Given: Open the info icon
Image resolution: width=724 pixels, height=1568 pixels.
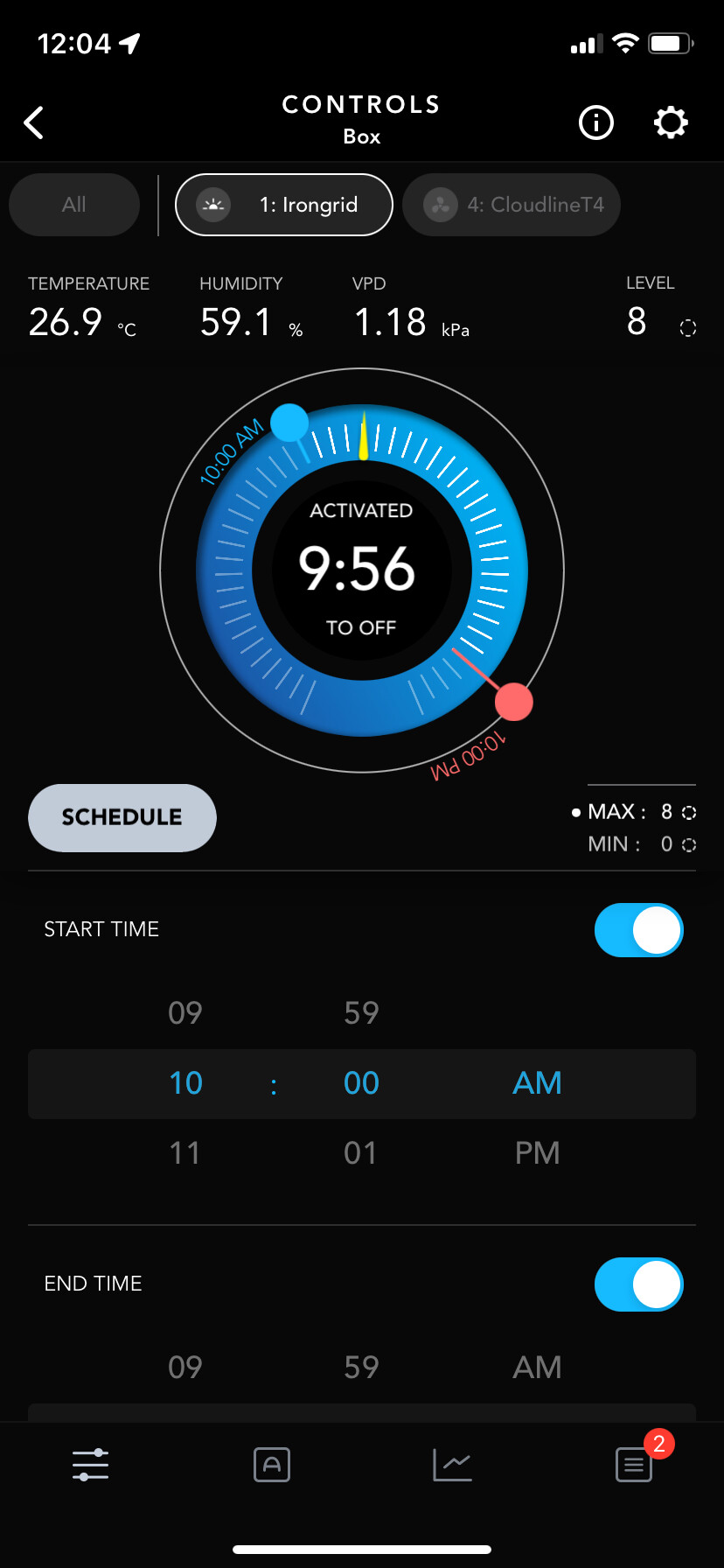Looking at the screenshot, I should [596, 122].
